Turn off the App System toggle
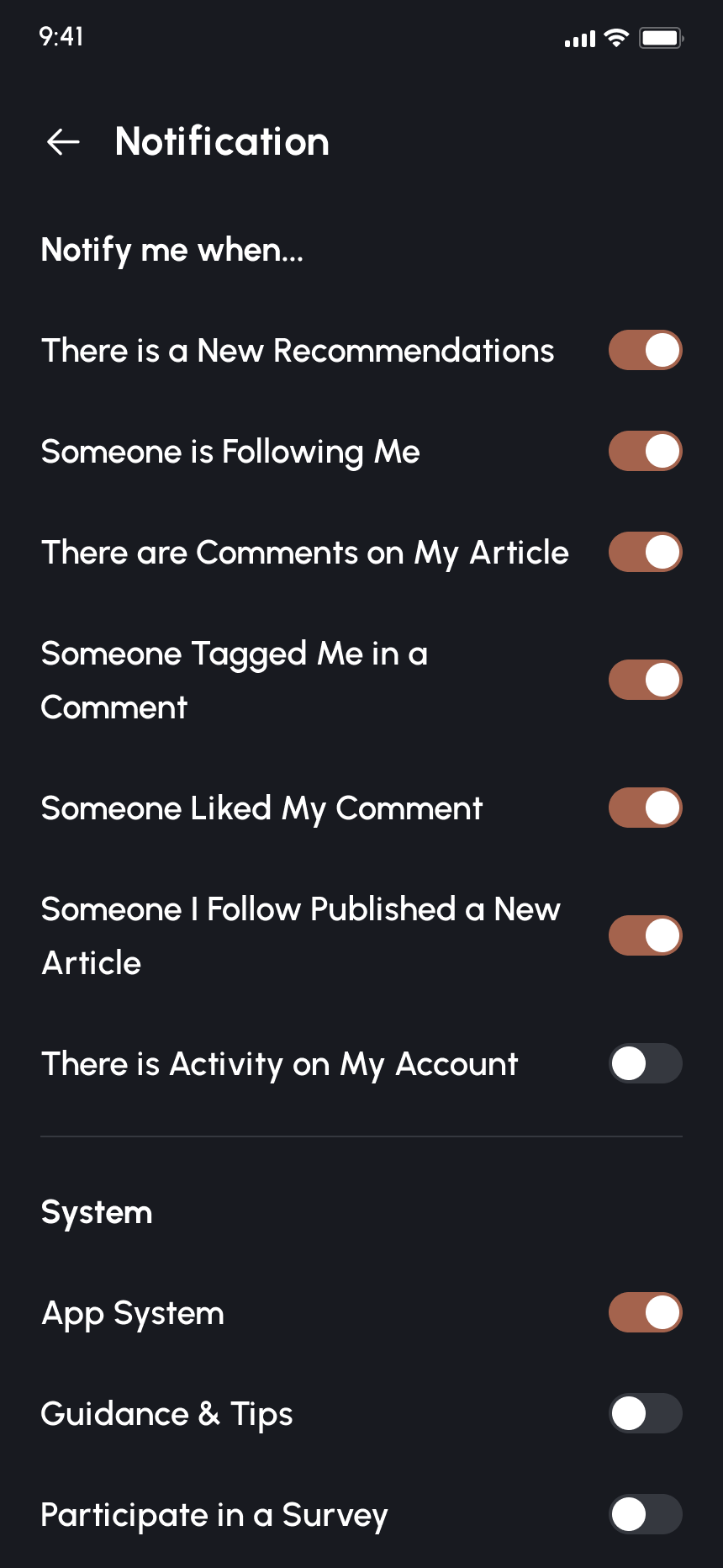This screenshot has width=723, height=1568. pos(645,1312)
